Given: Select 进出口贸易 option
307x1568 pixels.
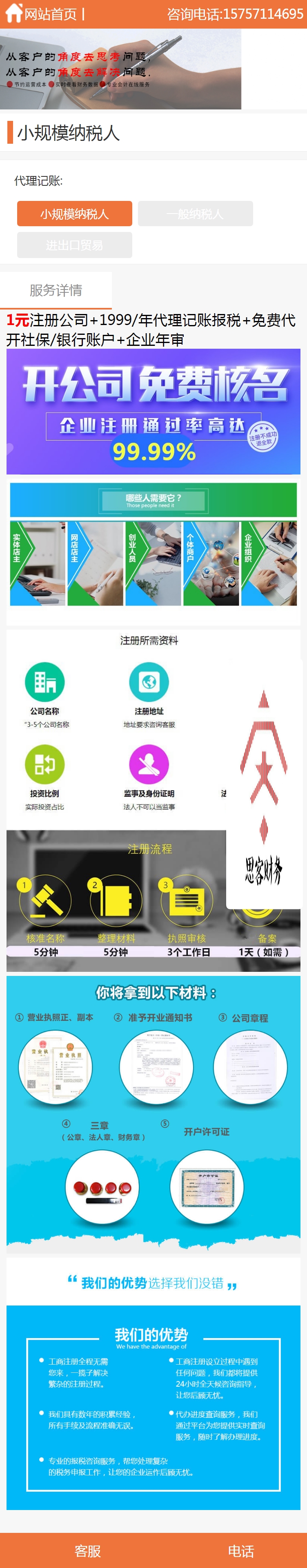Looking at the screenshot, I should [x=74, y=245].
